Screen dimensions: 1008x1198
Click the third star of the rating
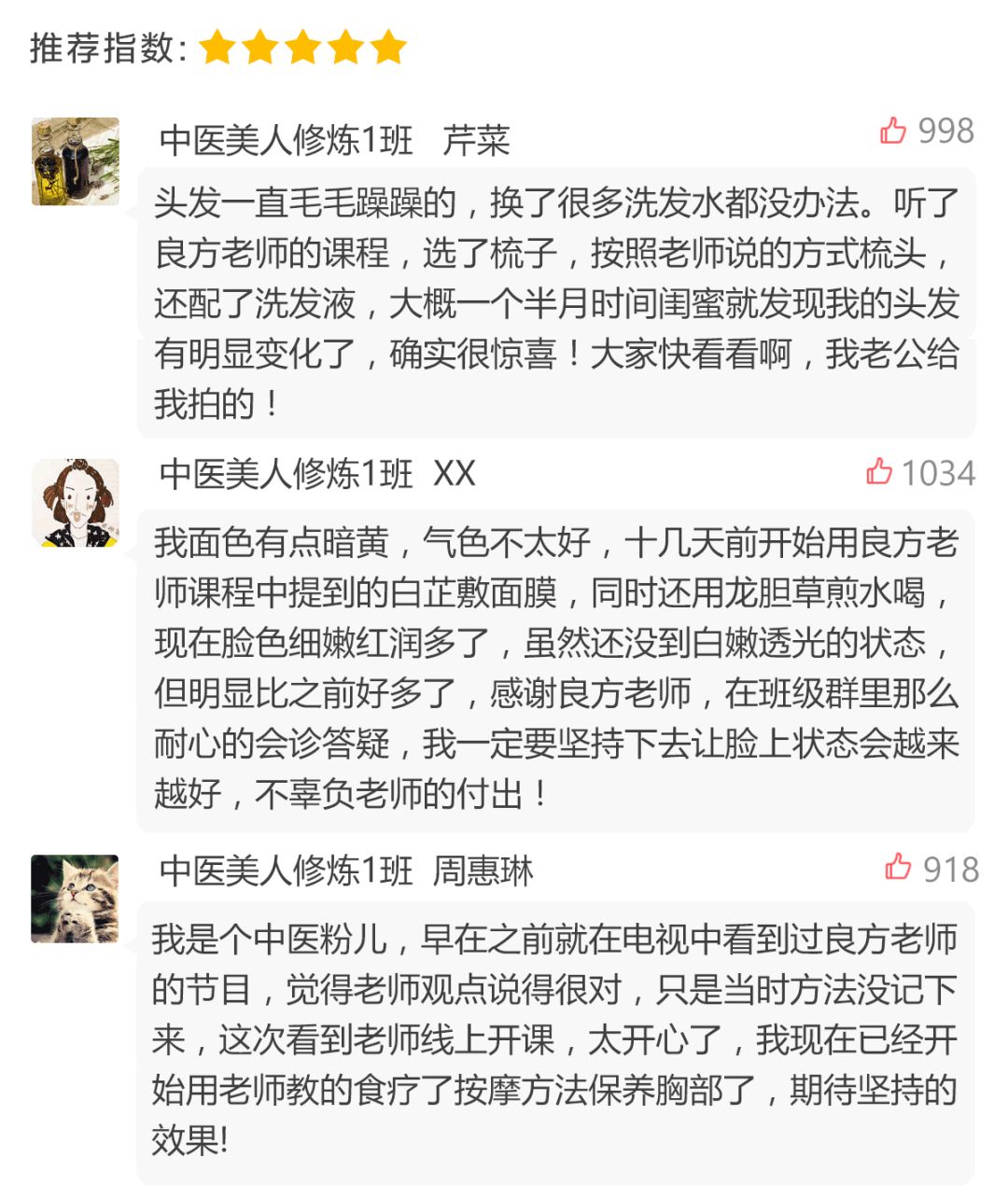304,46
